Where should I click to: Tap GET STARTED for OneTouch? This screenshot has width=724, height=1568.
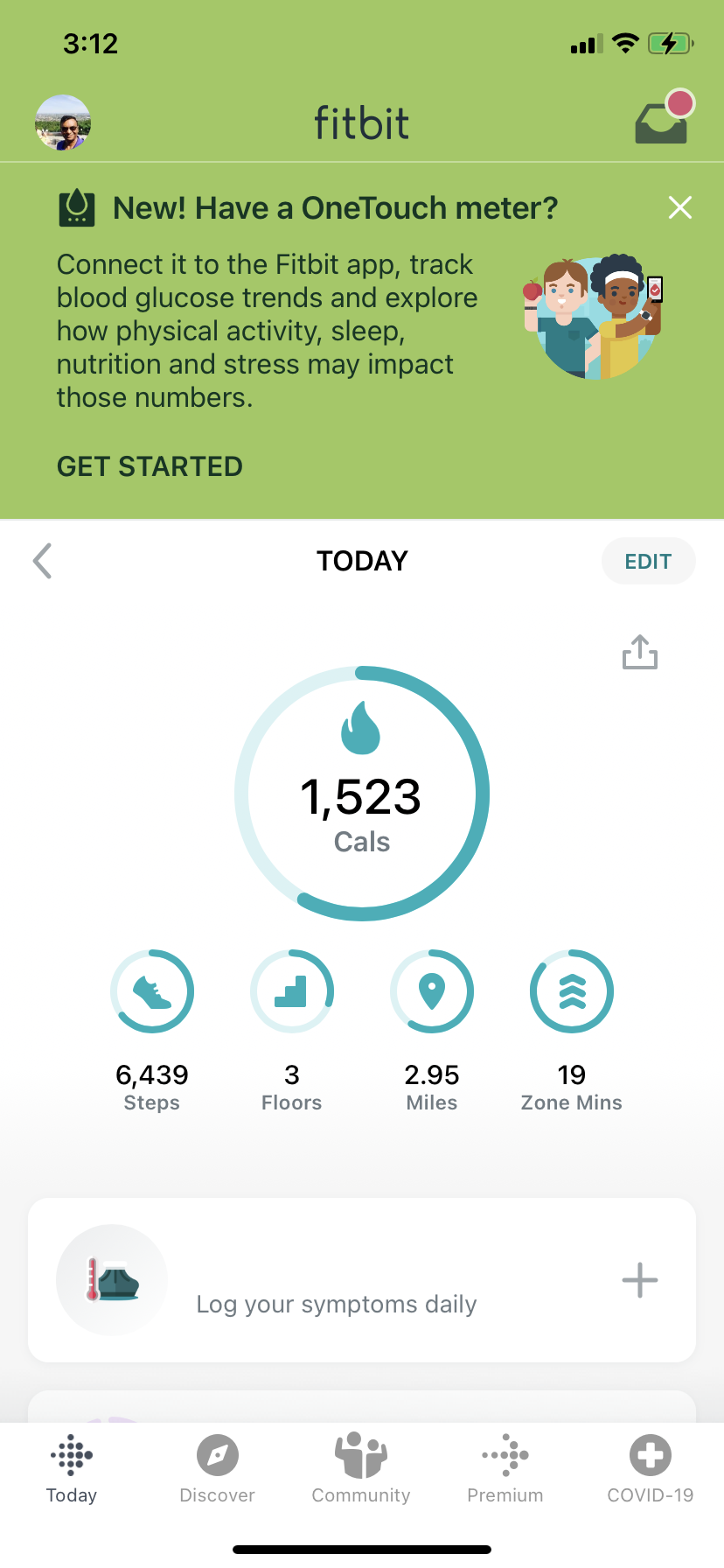tap(150, 466)
